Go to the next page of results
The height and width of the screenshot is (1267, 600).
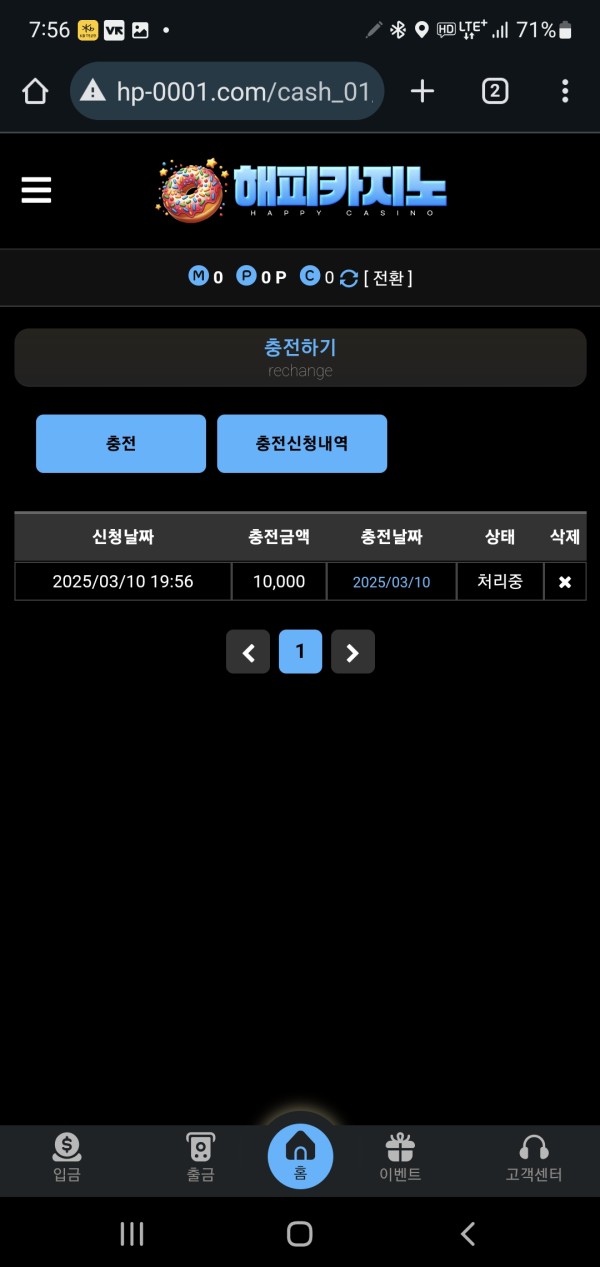coord(353,653)
